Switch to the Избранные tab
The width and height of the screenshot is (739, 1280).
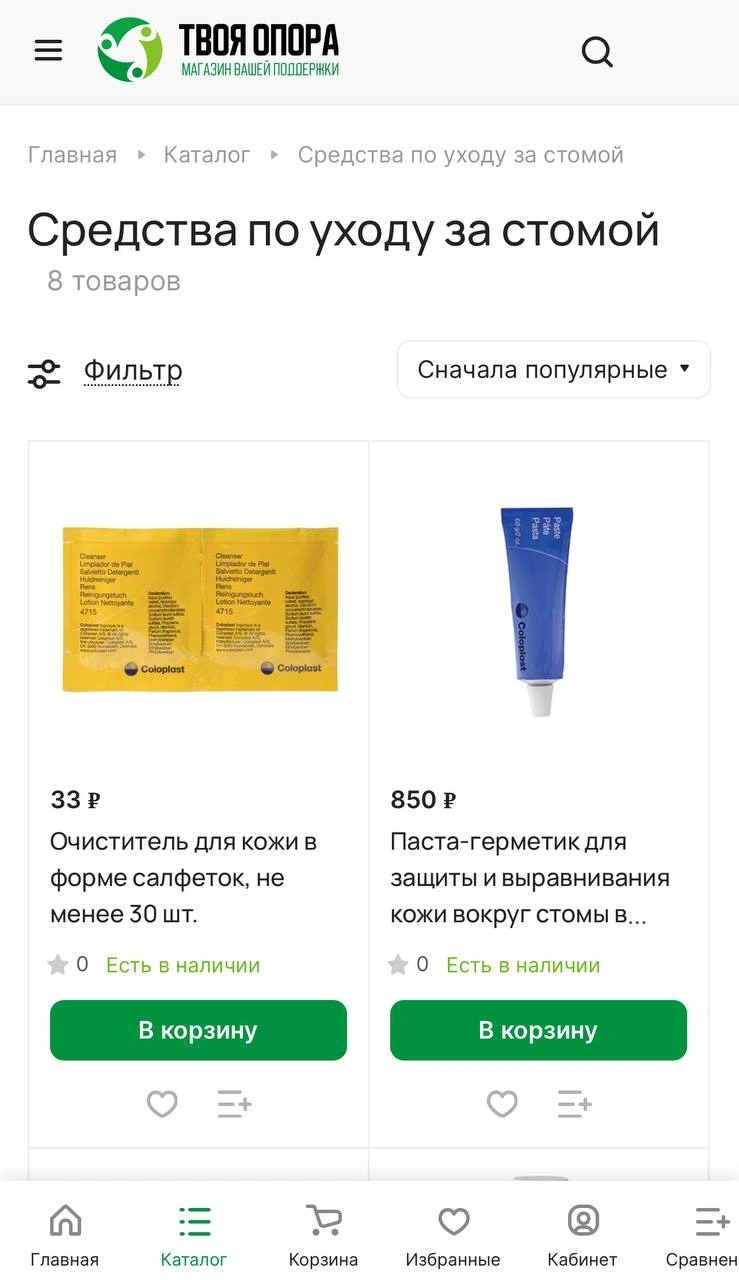[x=453, y=1236]
